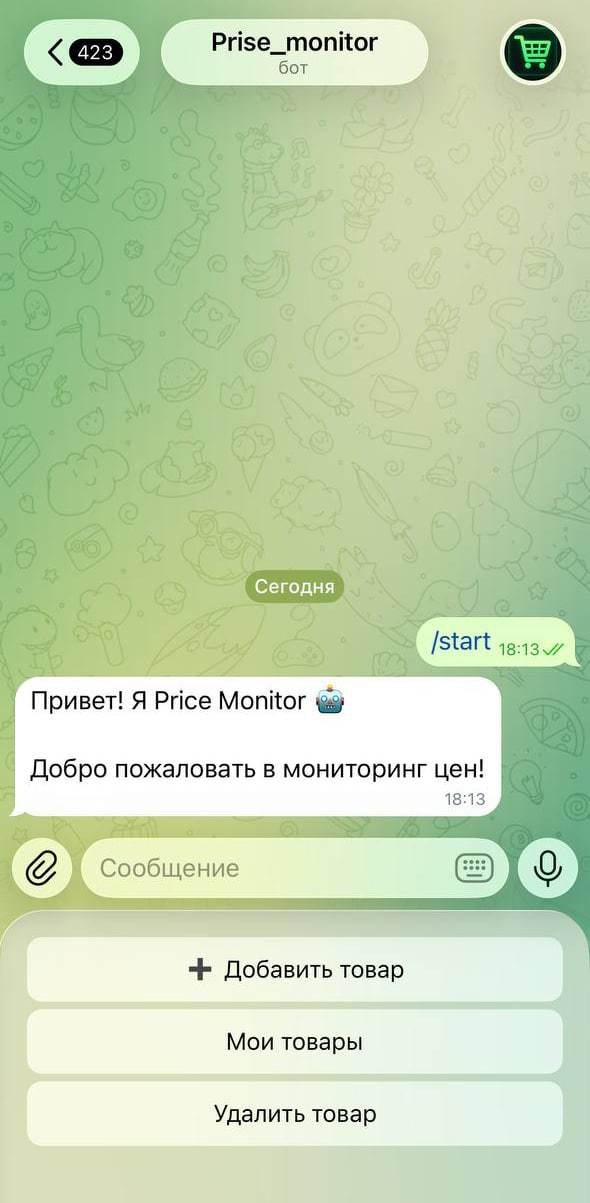
Task: Toggle the bot keyboard icon
Action: 474,868
